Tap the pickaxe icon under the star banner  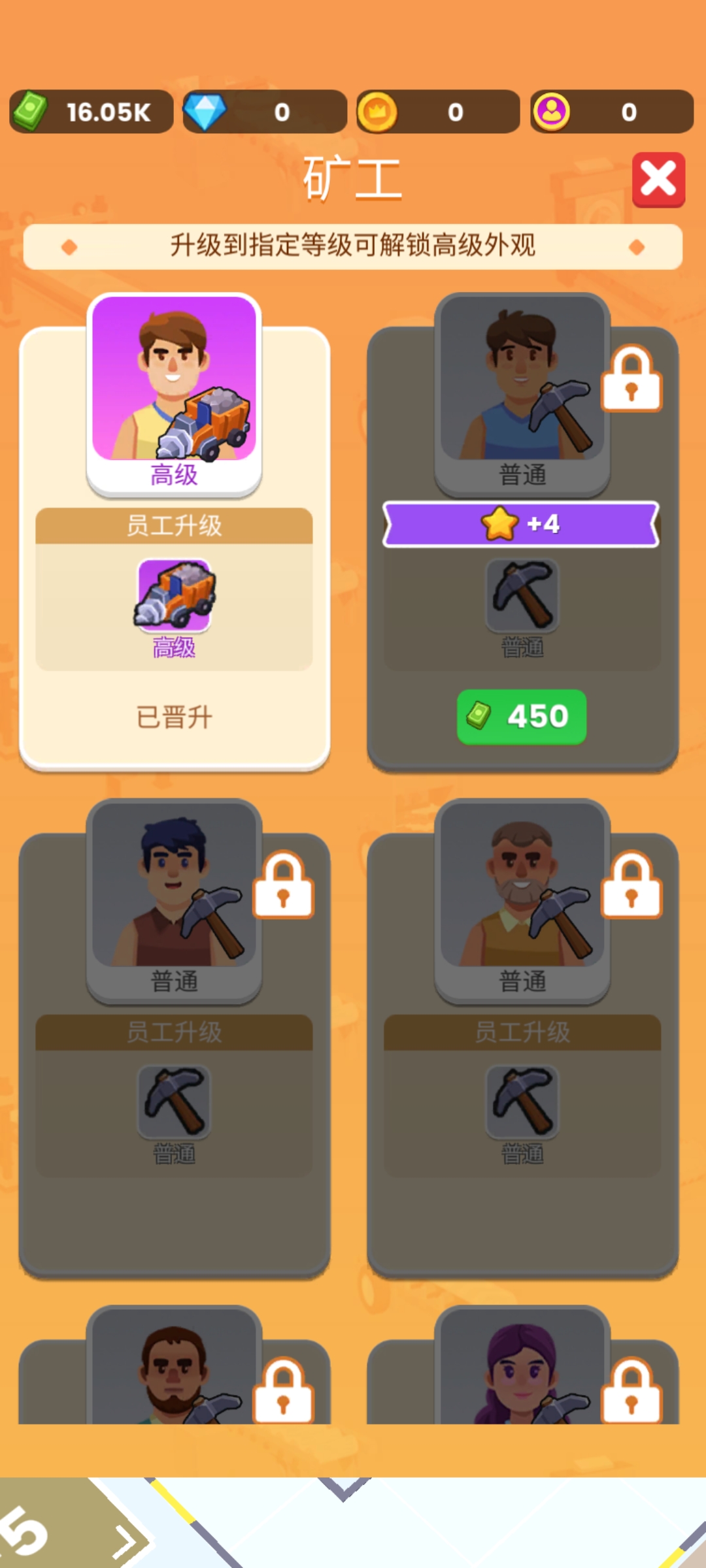click(521, 596)
